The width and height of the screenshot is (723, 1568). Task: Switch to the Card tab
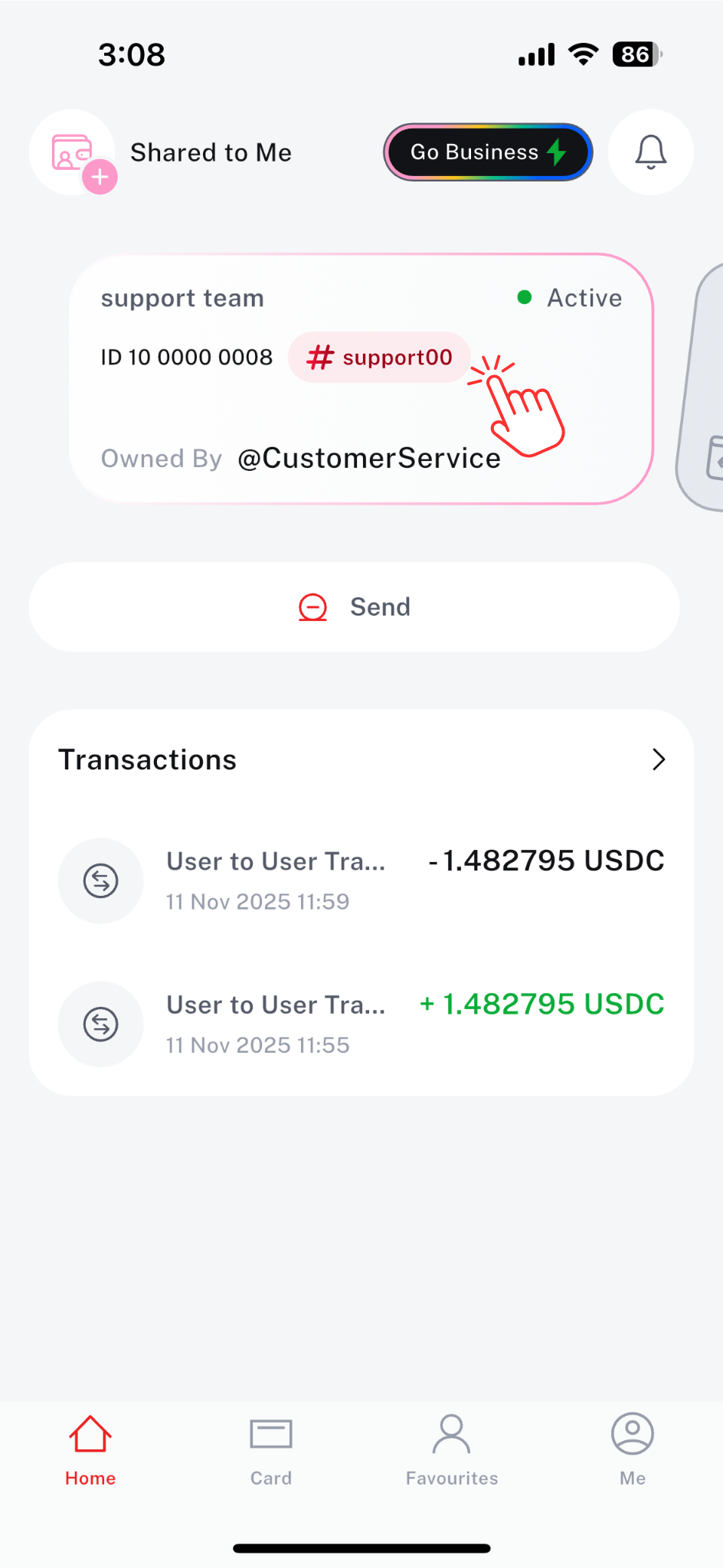(271, 1449)
